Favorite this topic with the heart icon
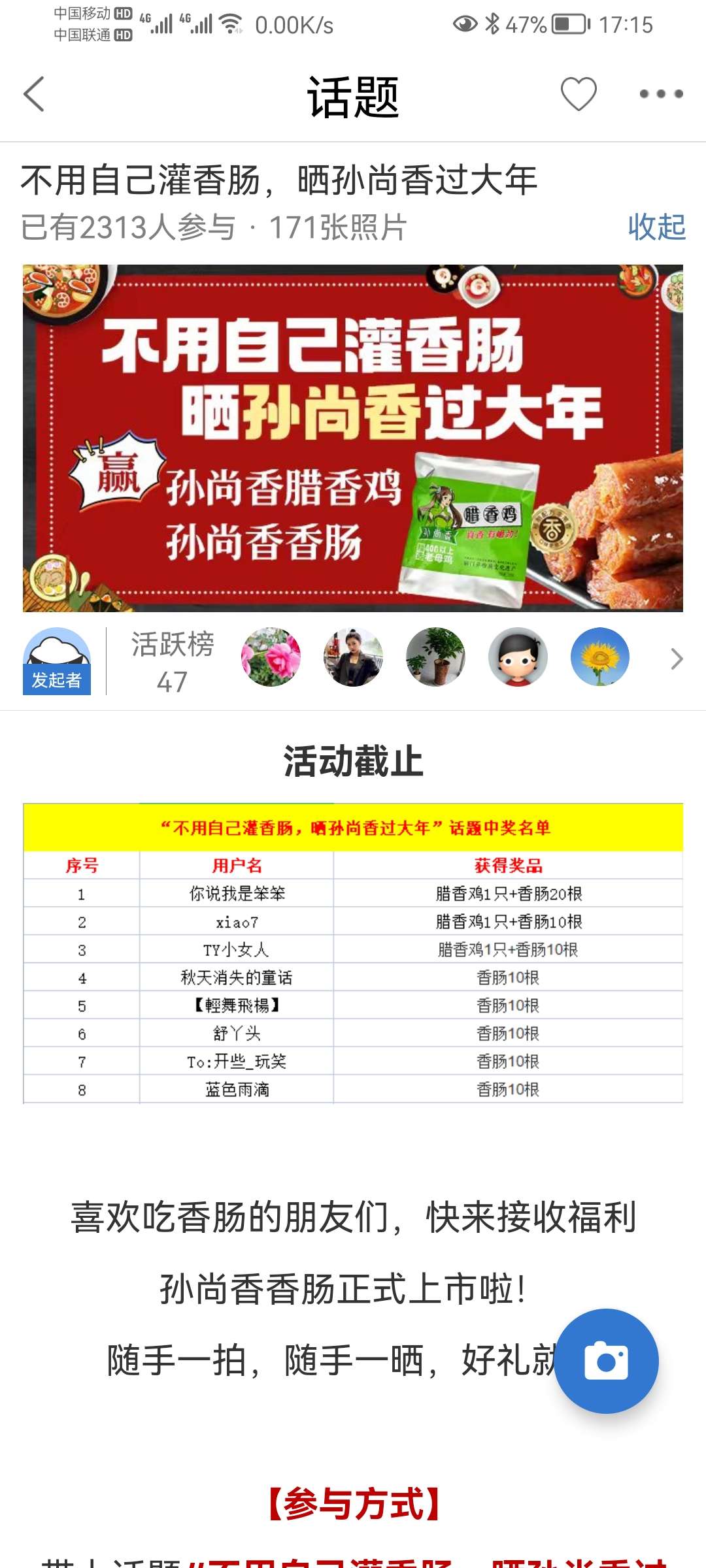 tap(579, 94)
